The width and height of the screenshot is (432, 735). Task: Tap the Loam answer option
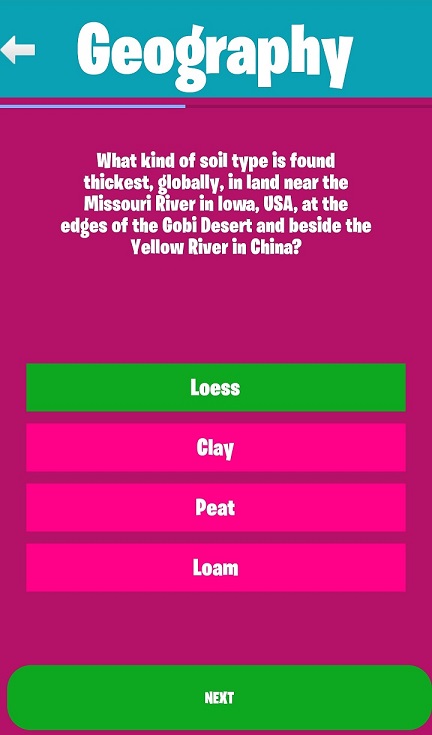[x=216, y=567]
